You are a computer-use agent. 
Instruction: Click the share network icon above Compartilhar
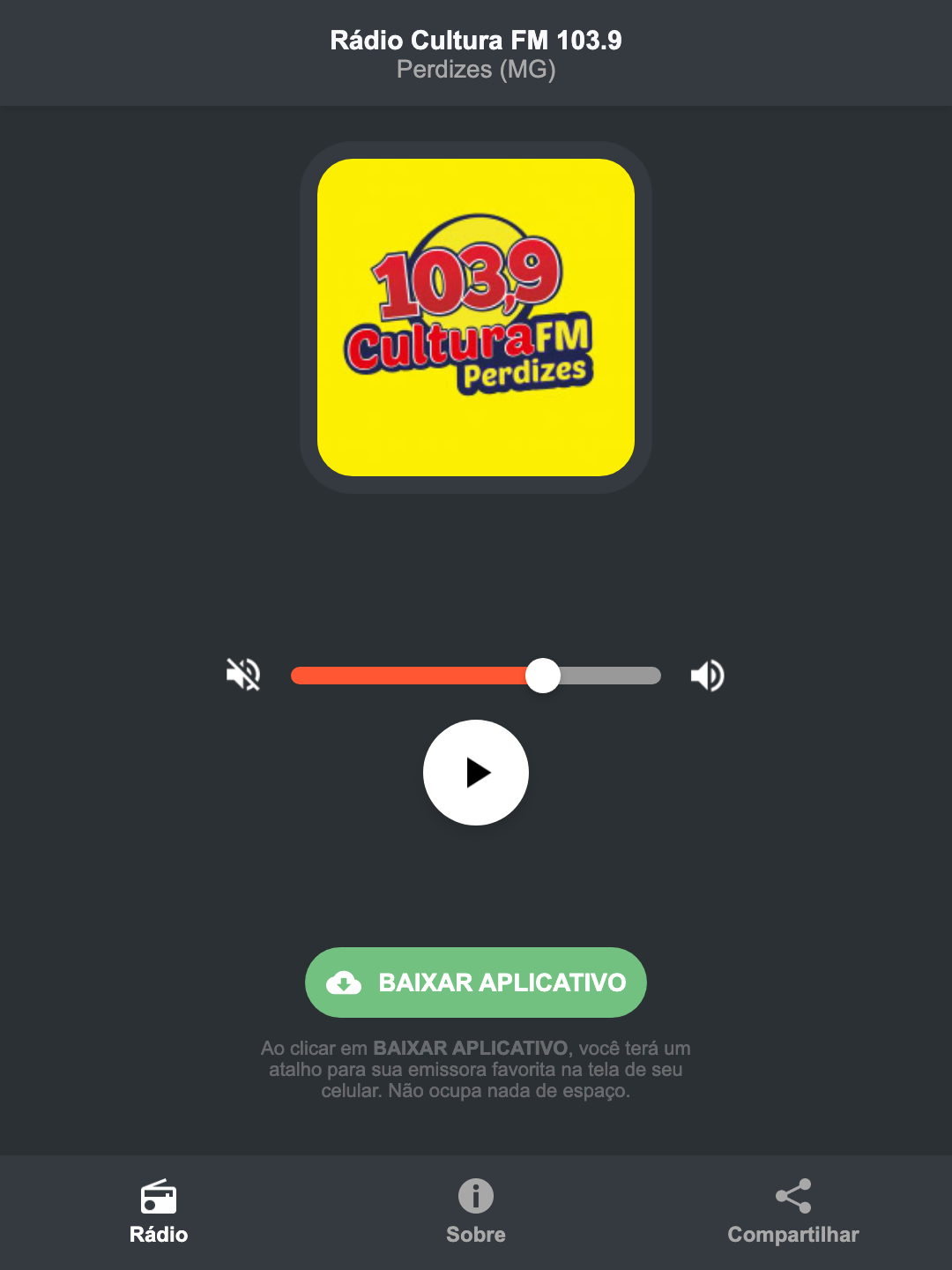click(x=792, y=1197)
